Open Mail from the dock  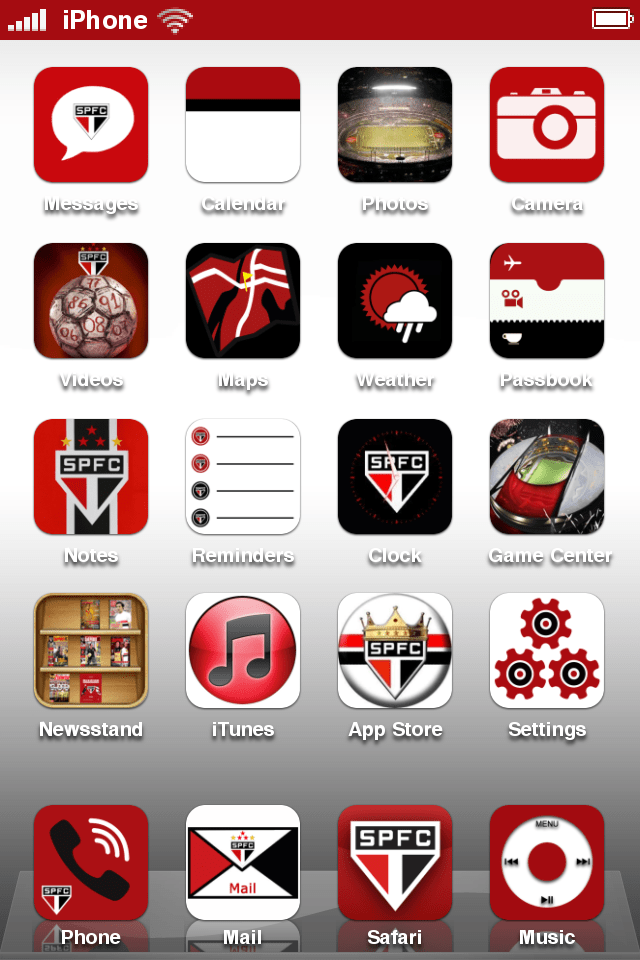(x=243, y=863)
